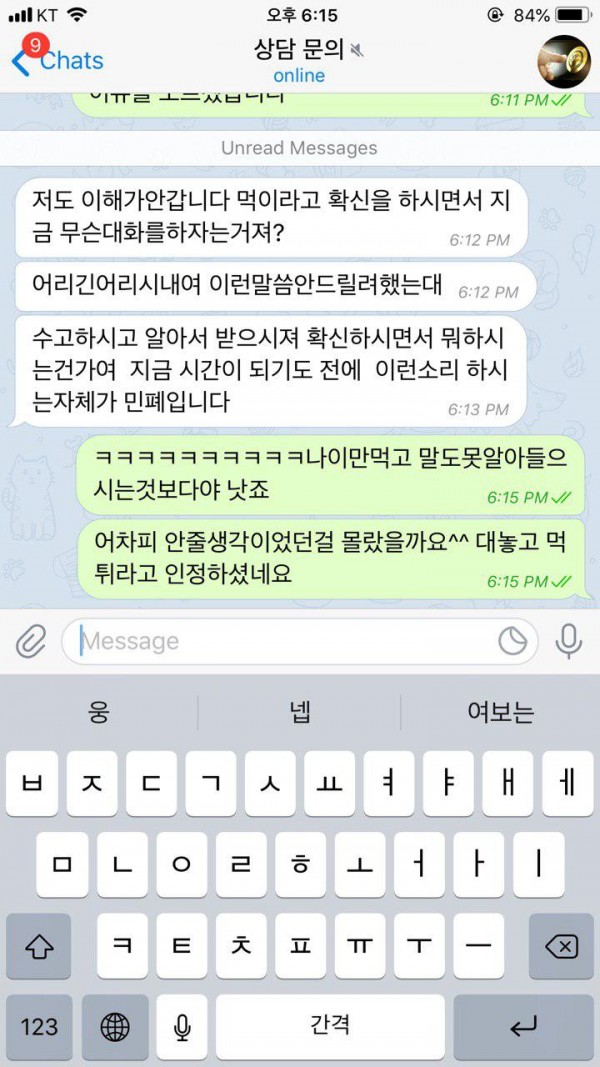
Task: Type the ㅋ key
Action: [122, 946]
